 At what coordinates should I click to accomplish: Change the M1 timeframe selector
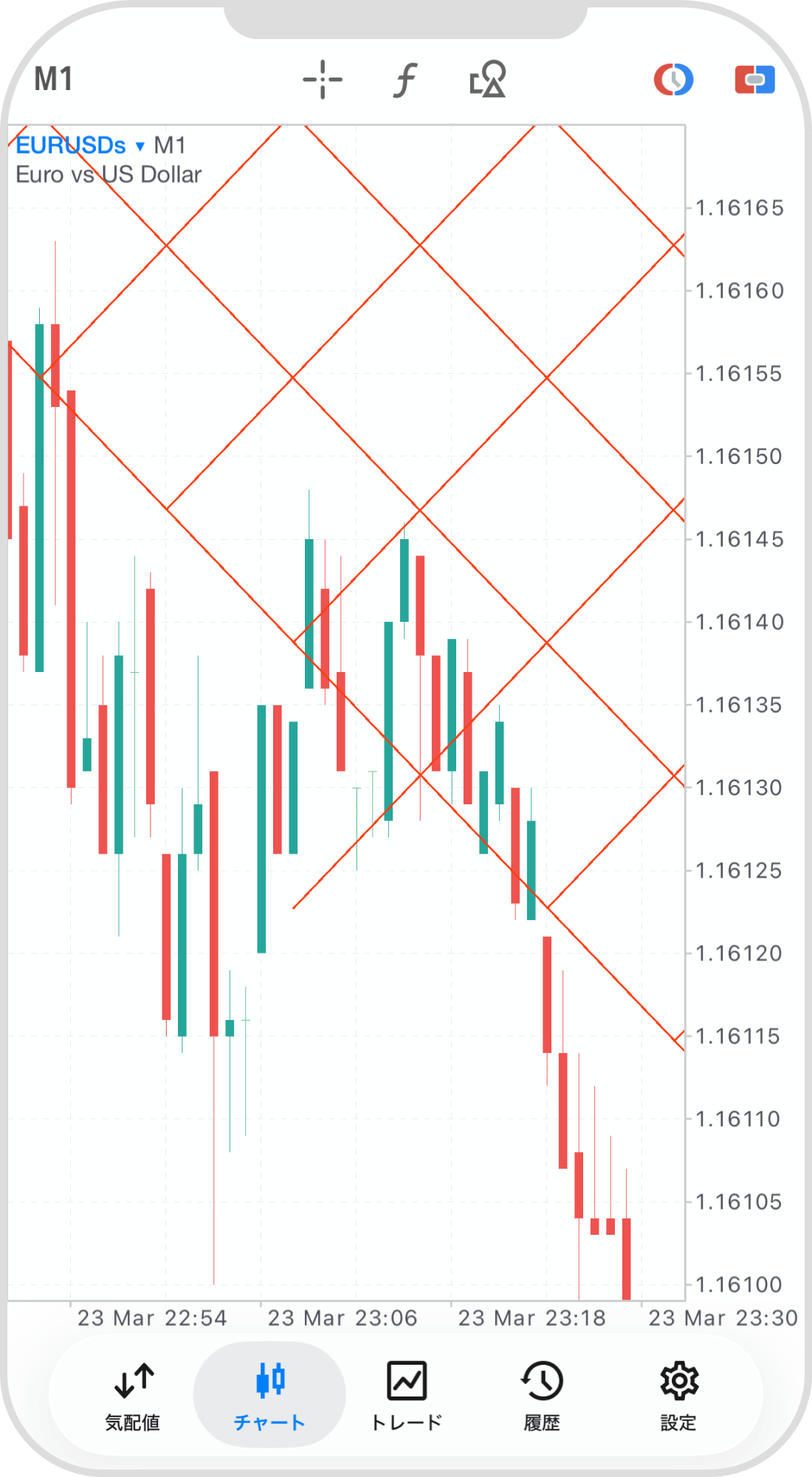point(53,79)
